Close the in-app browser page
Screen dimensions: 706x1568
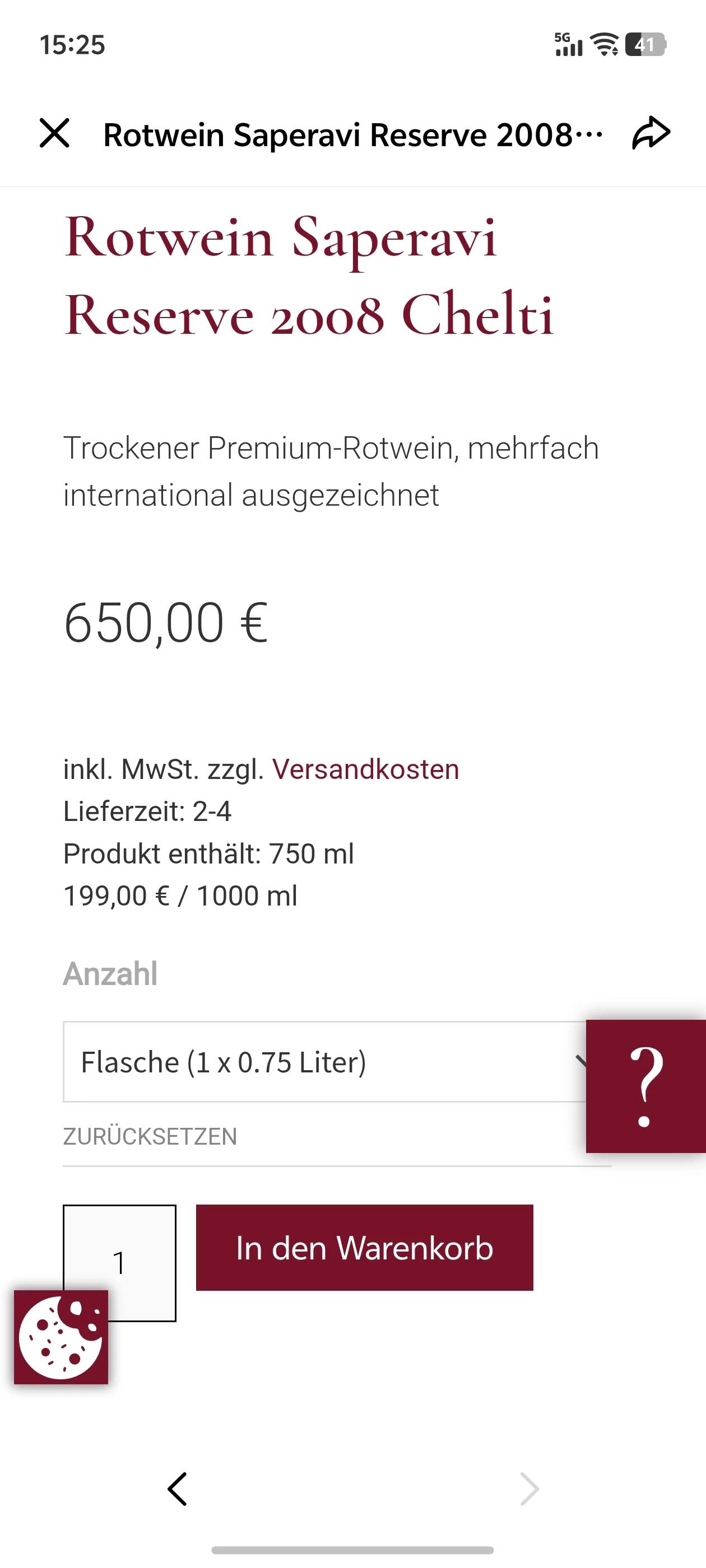(x=54, y=133)
